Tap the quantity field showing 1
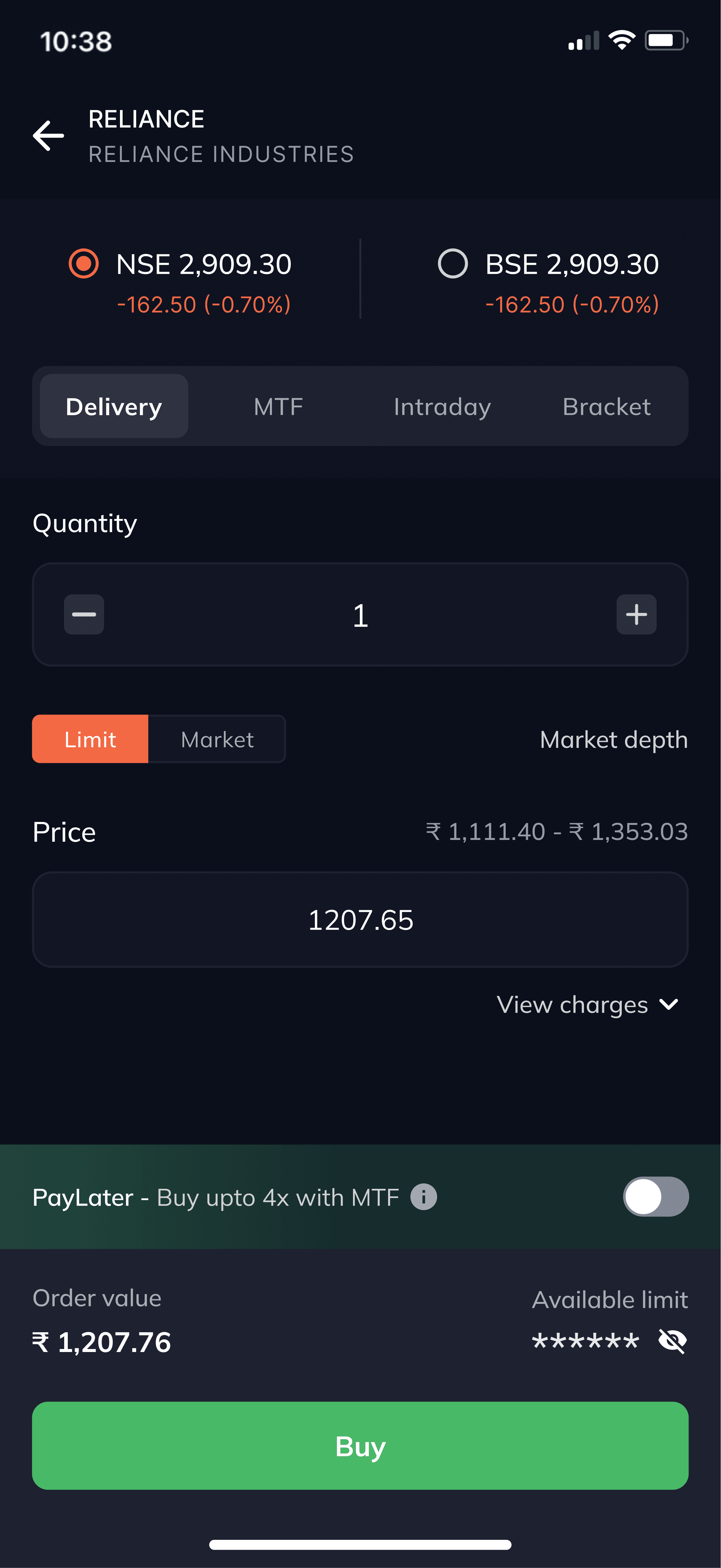This screenshot has width=721, height=1568. [360, 615]
